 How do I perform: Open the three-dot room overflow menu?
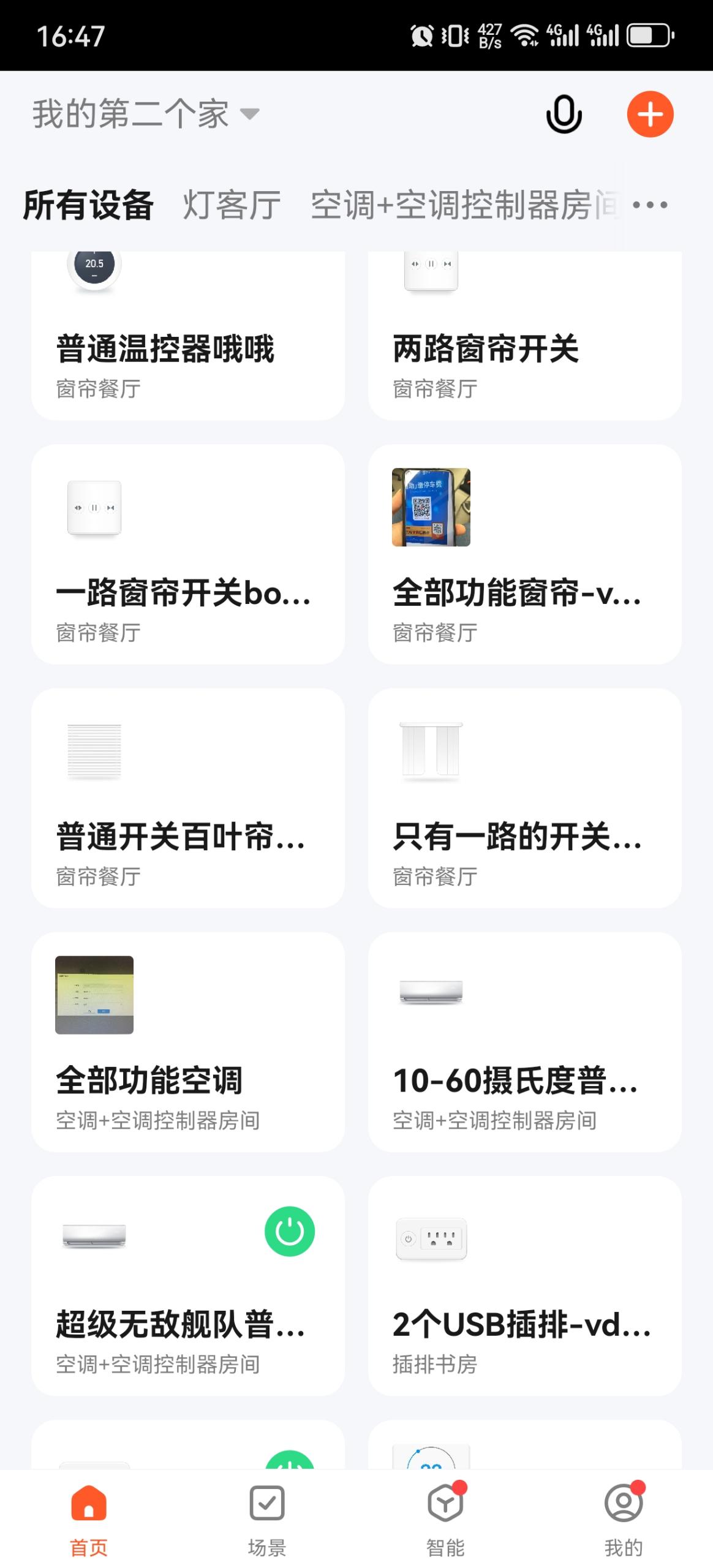(650, 205)
